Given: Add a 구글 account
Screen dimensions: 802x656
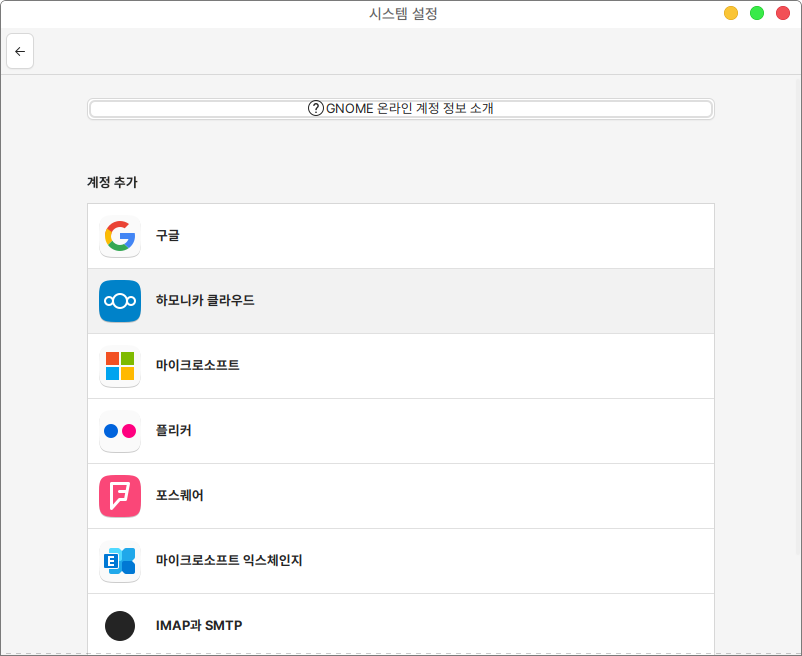Looking at the screenshot, I should [x=400, y=236].
